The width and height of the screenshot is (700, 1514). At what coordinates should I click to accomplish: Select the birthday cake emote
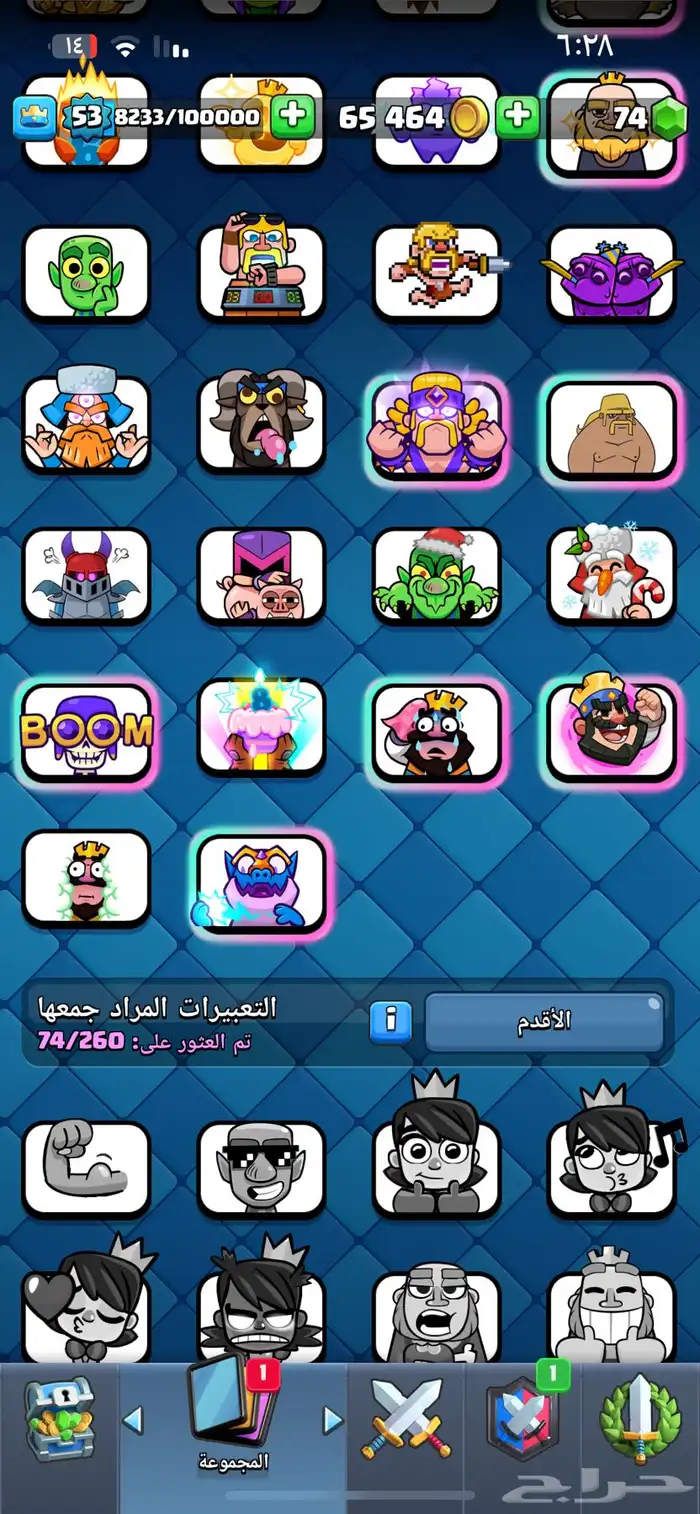click(262, 727)
